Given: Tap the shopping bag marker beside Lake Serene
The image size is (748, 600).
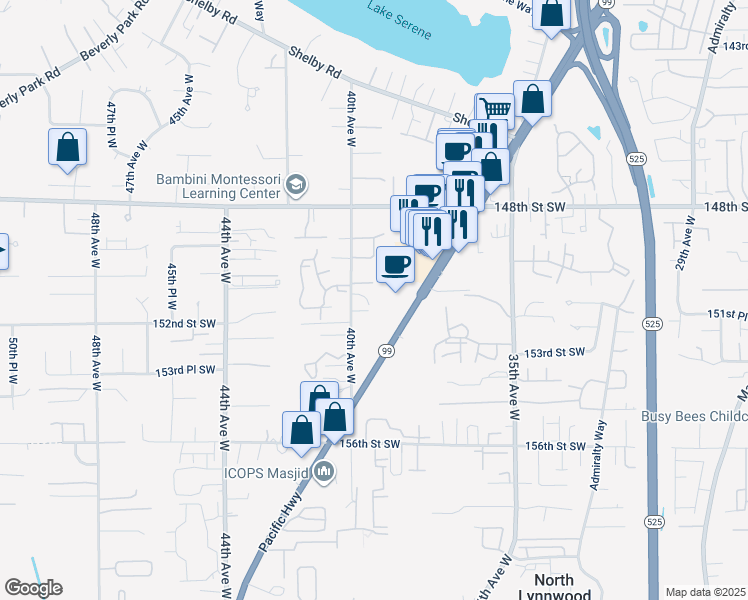Looking at the screenshot, I should point(552,14).
